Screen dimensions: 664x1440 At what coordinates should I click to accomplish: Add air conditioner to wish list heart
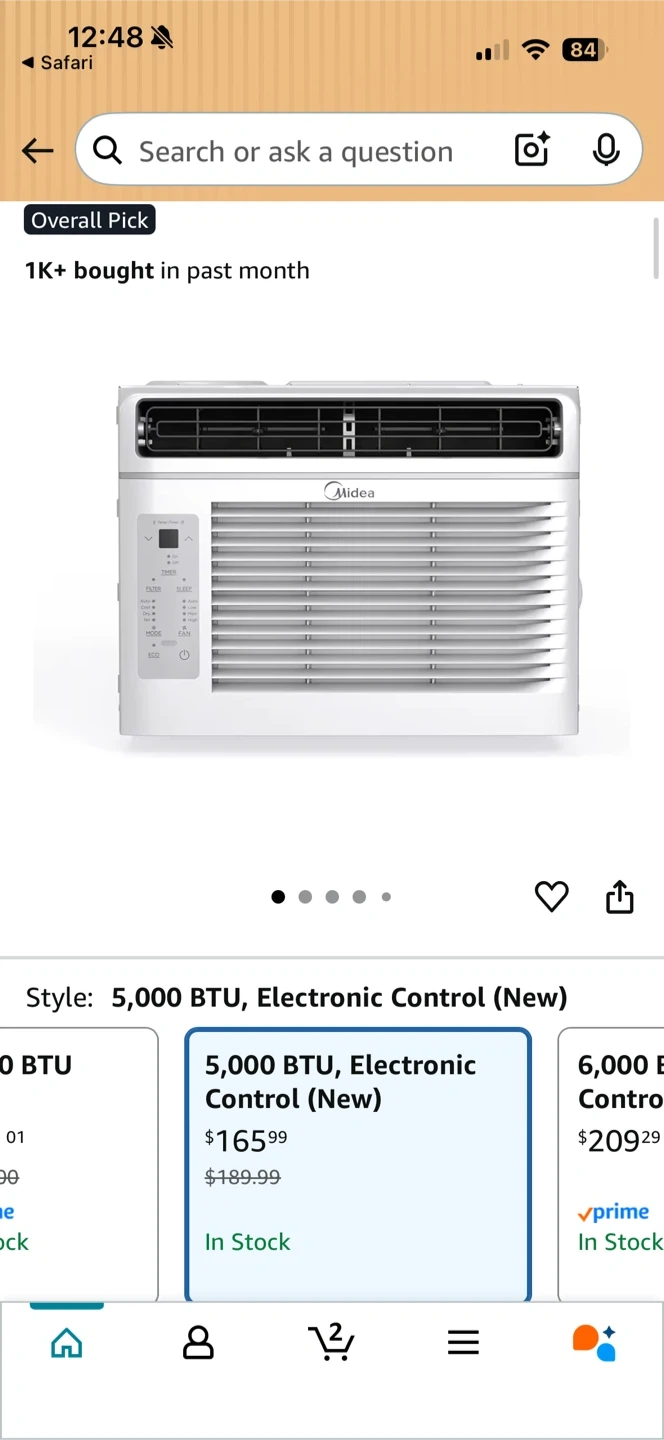(x=551, y=897)
